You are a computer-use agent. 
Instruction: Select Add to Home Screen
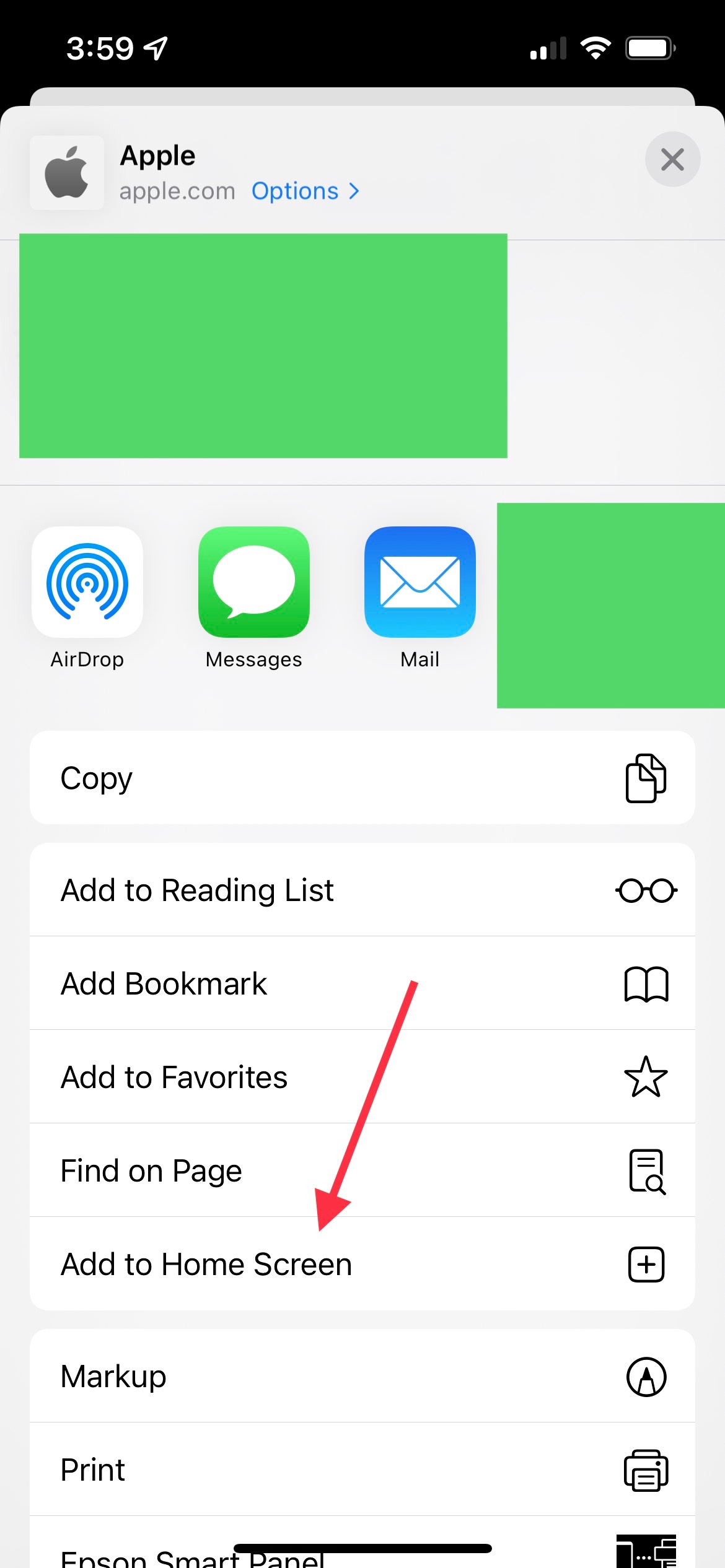[362, 1264]
